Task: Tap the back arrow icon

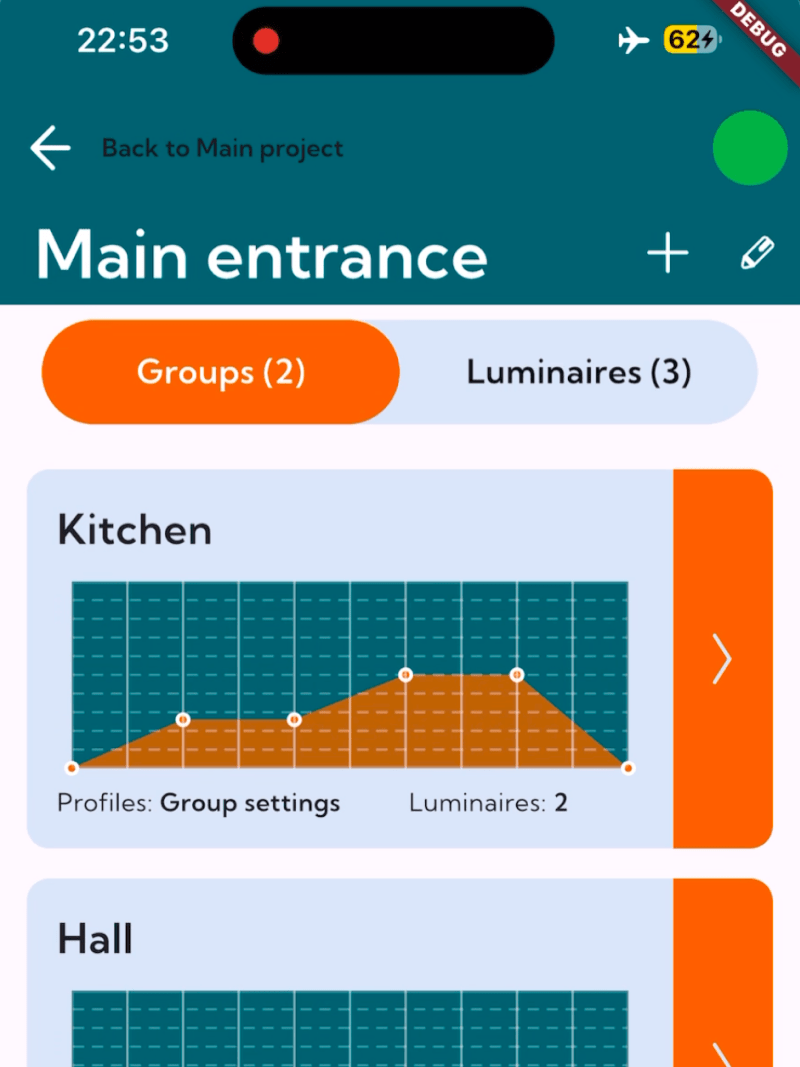Action: (x=50, y=147)
